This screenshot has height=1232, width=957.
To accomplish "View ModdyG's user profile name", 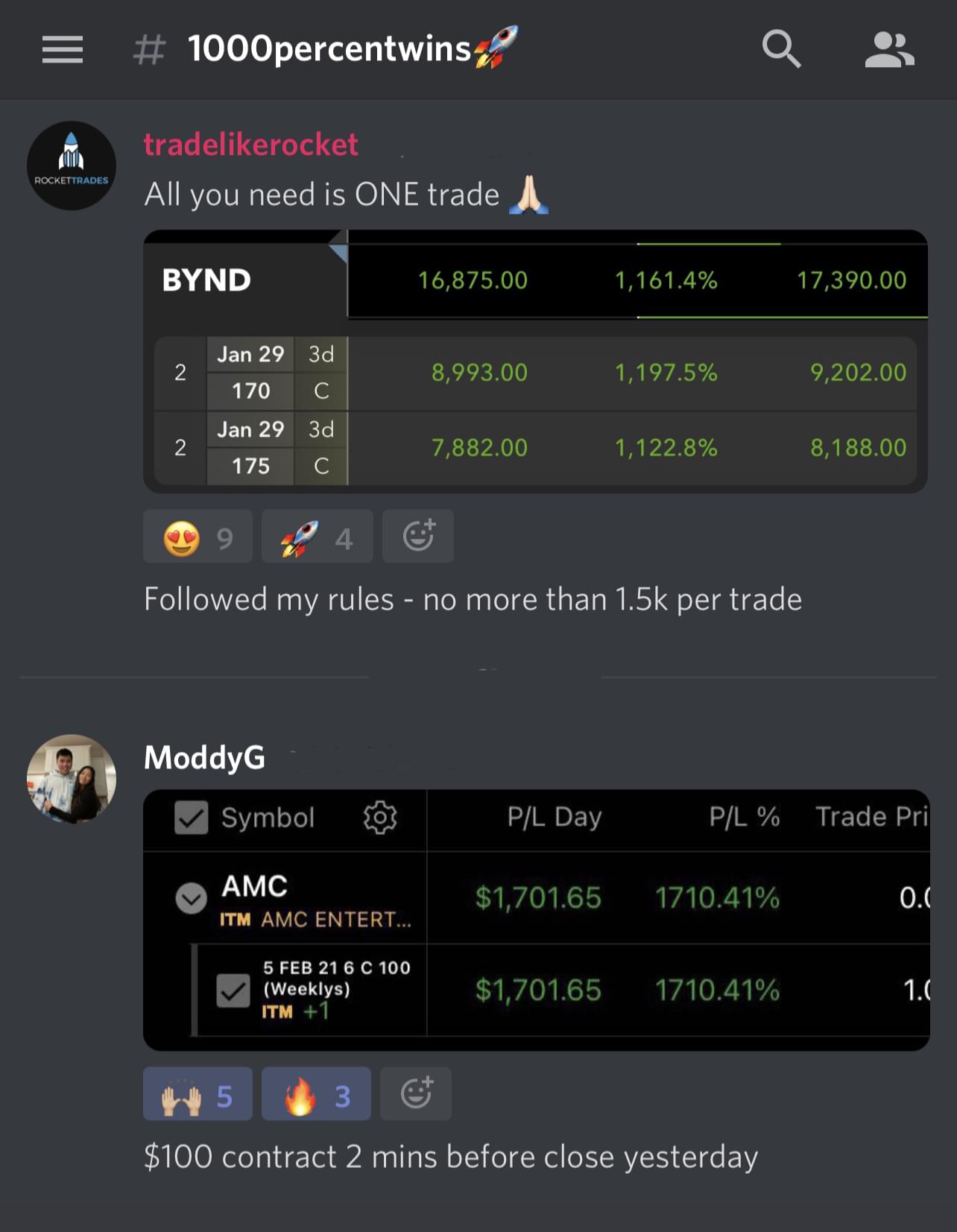I will coord(204,758).
